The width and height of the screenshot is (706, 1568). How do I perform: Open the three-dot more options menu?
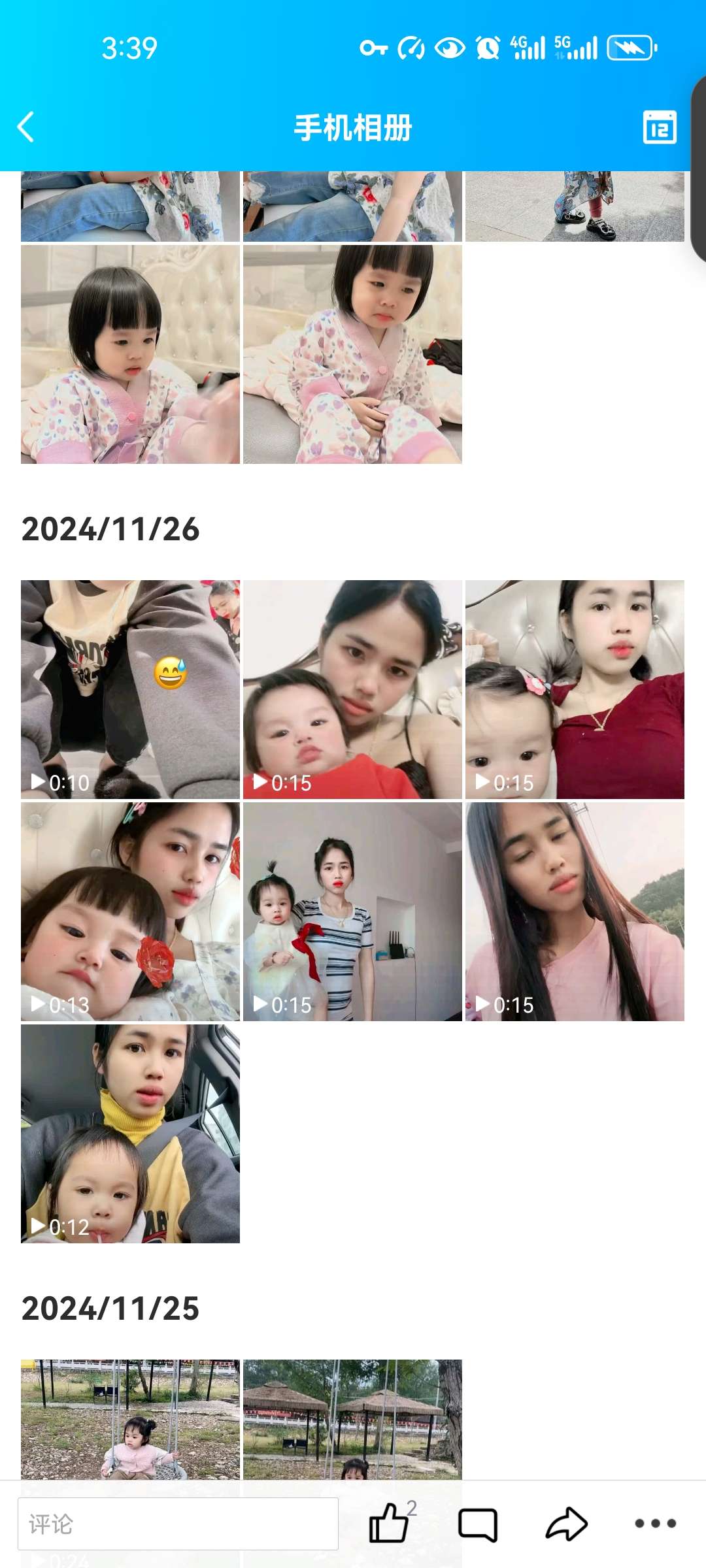pos(655,1524)
